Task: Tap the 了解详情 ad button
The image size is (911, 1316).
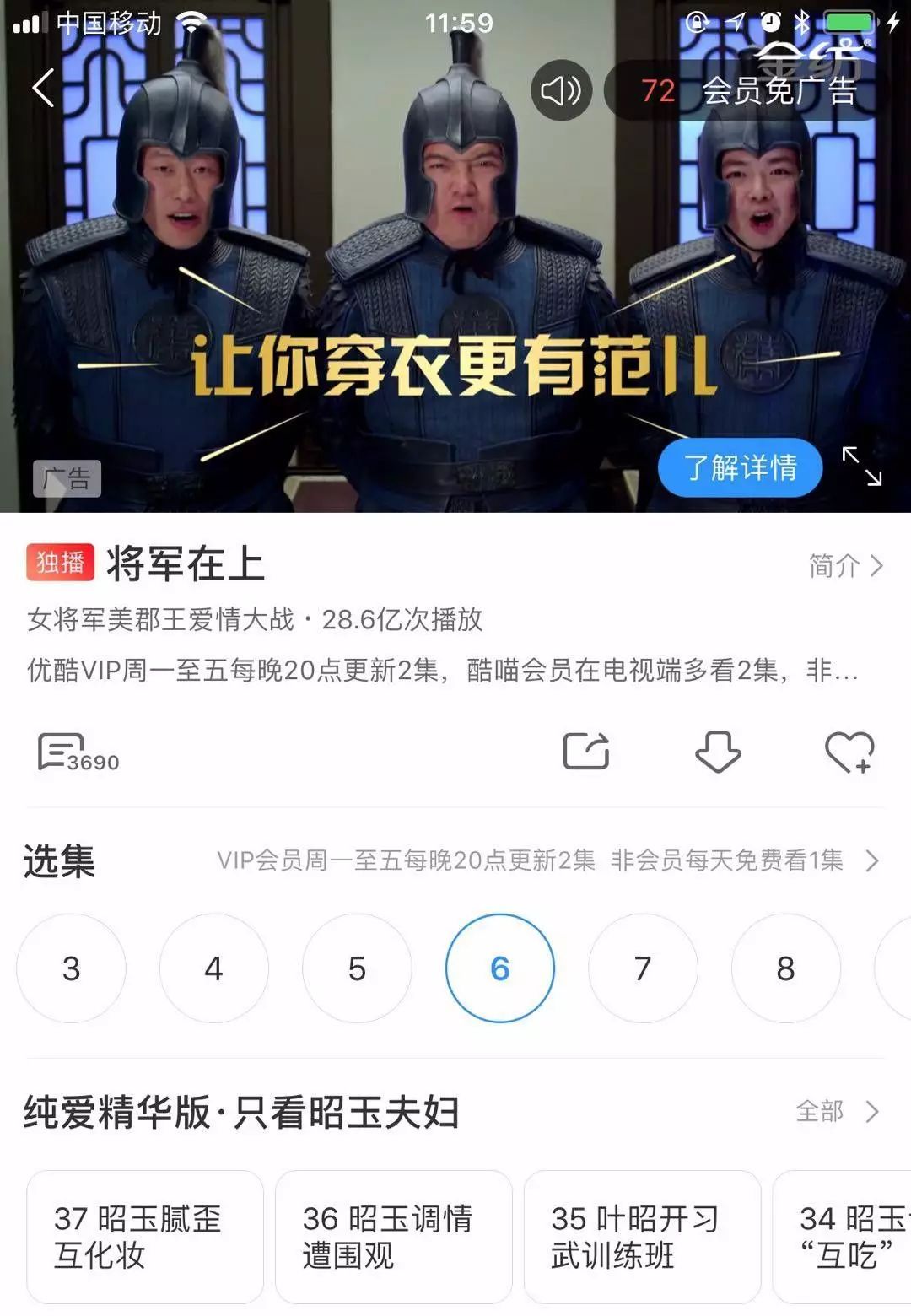Action: 740,467
